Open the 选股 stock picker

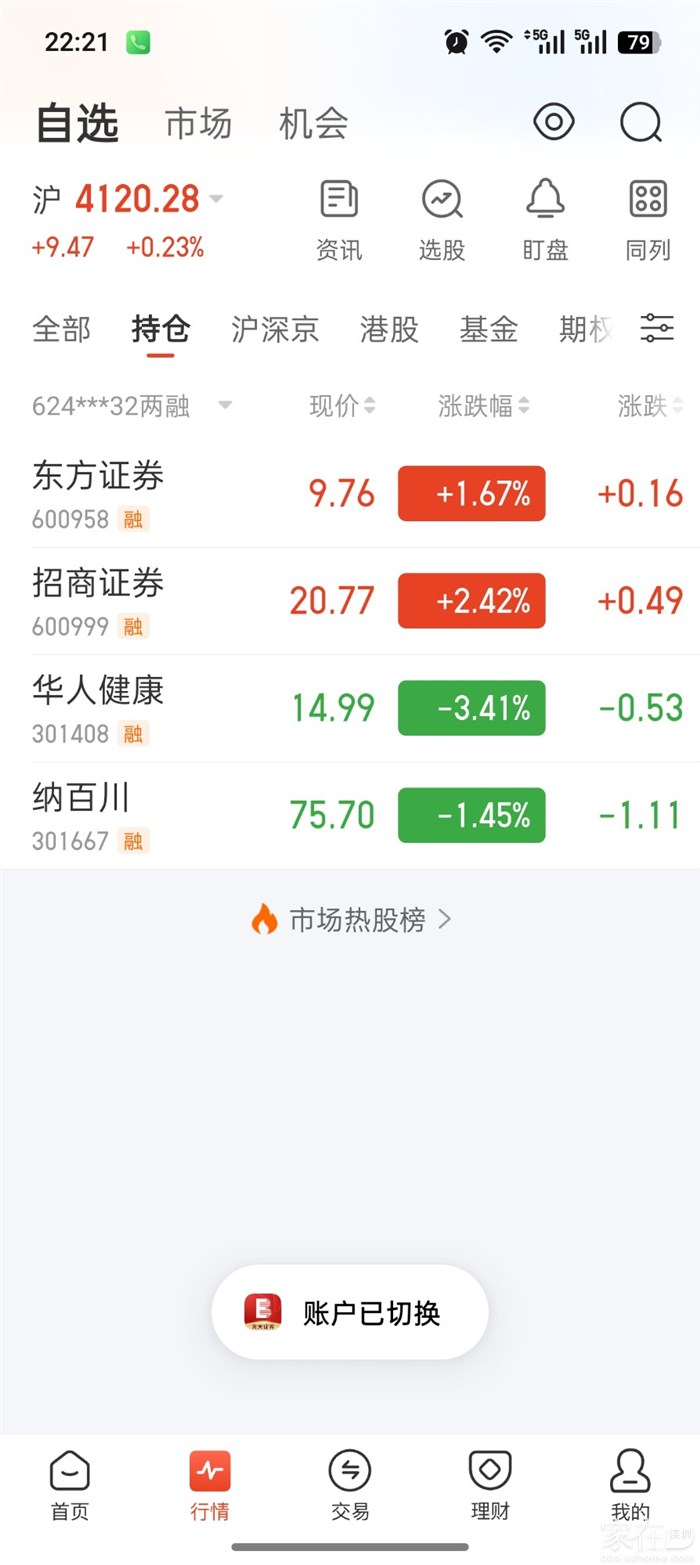click(442, 221)
